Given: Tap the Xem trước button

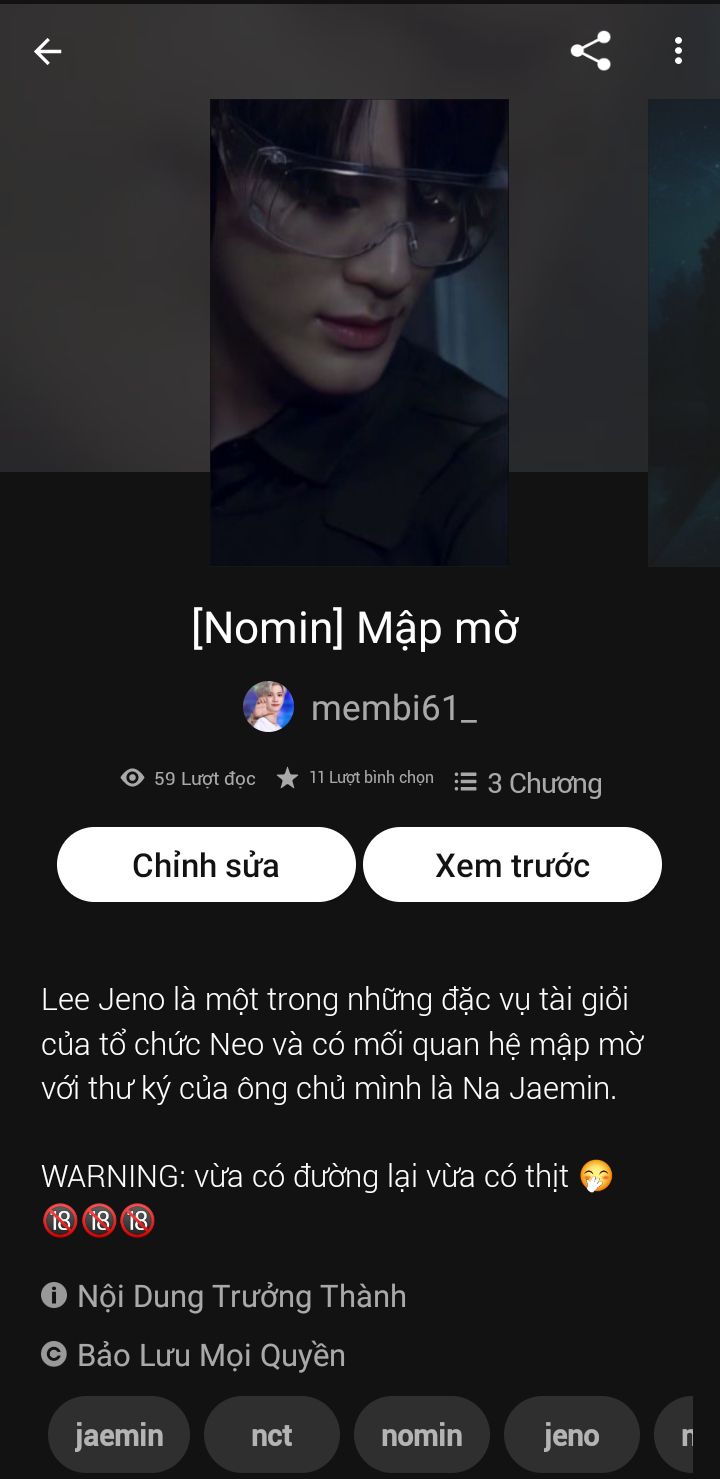Looking at the screenshot, I should 512,865.
